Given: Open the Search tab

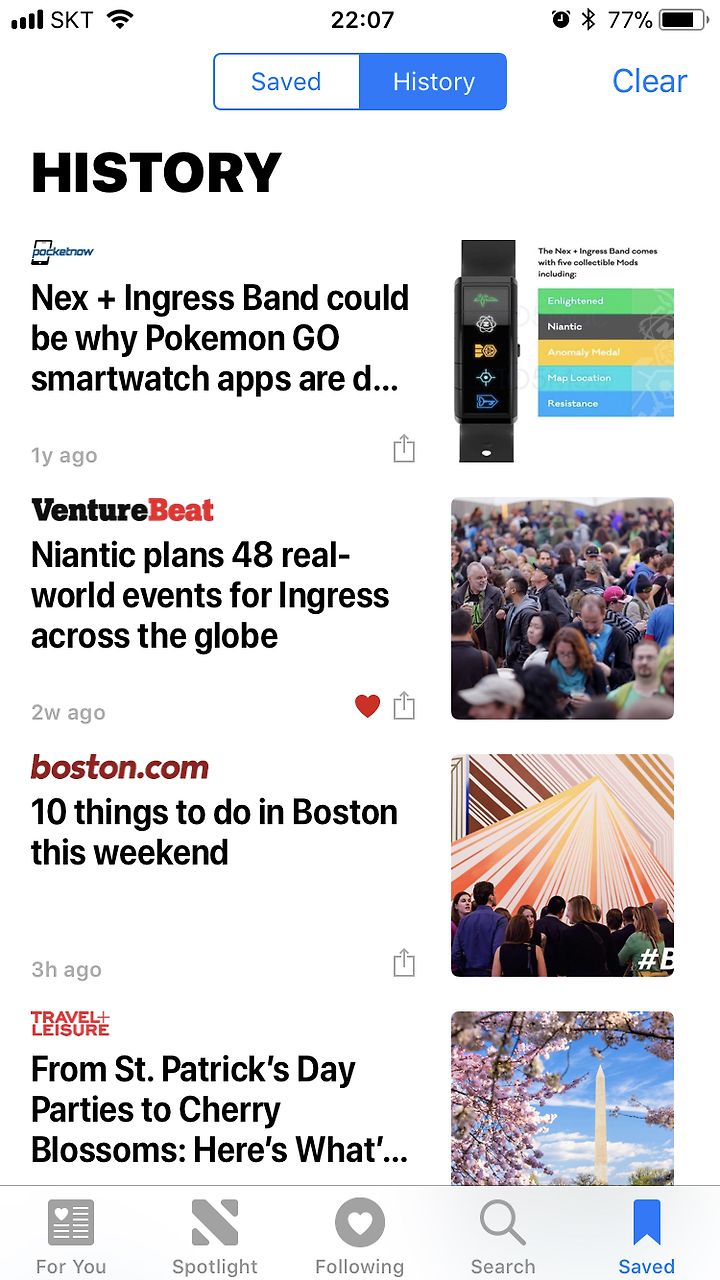Looking at the screenshot, I should point(503,1237).
